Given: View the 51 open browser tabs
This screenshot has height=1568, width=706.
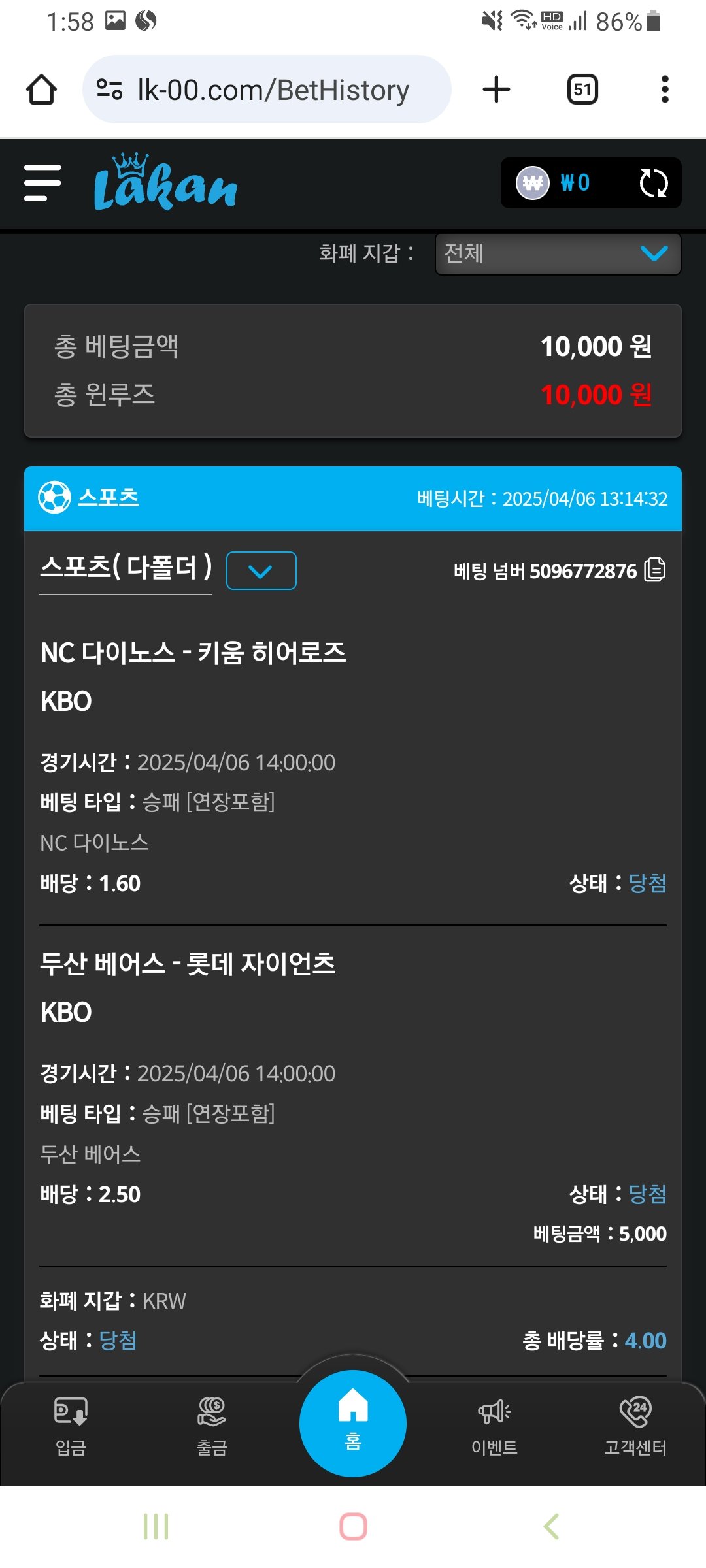Looking at the screenshot, I should coord(582,90).
